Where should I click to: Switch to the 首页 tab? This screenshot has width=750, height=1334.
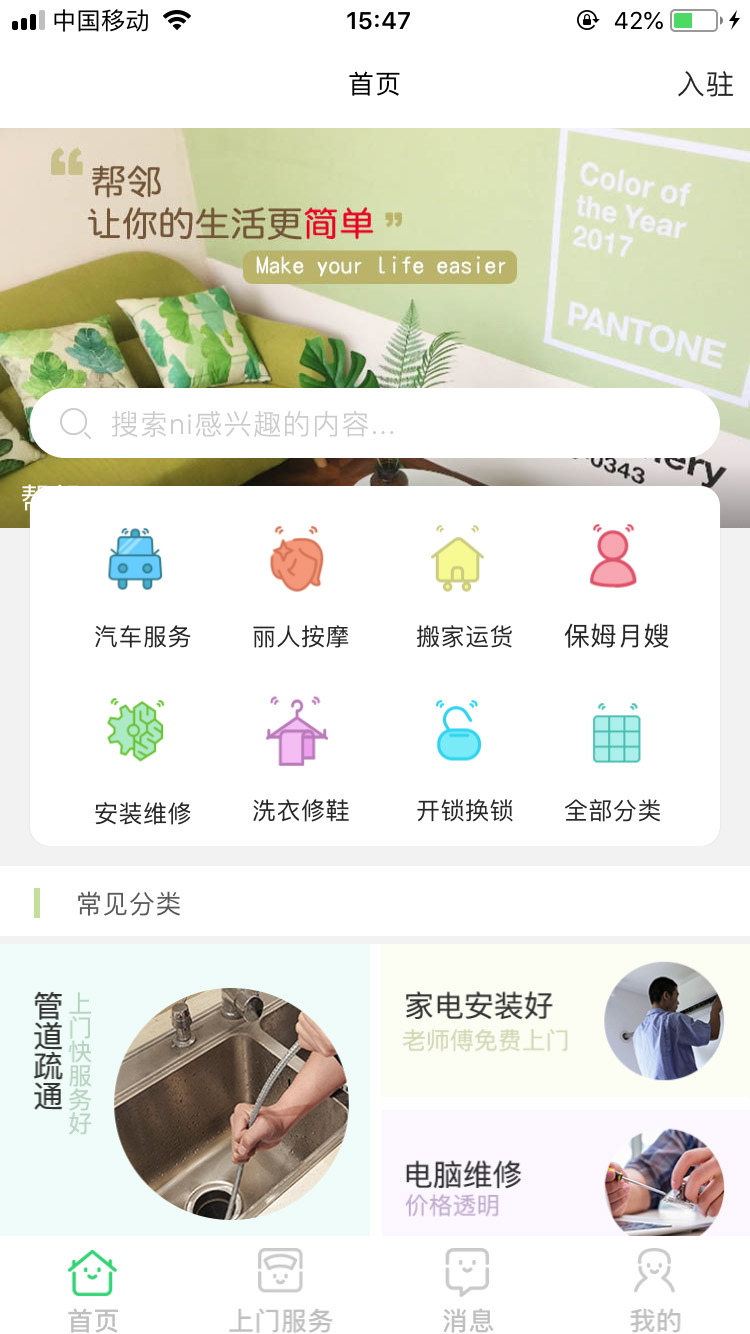tap(93, 1290)
